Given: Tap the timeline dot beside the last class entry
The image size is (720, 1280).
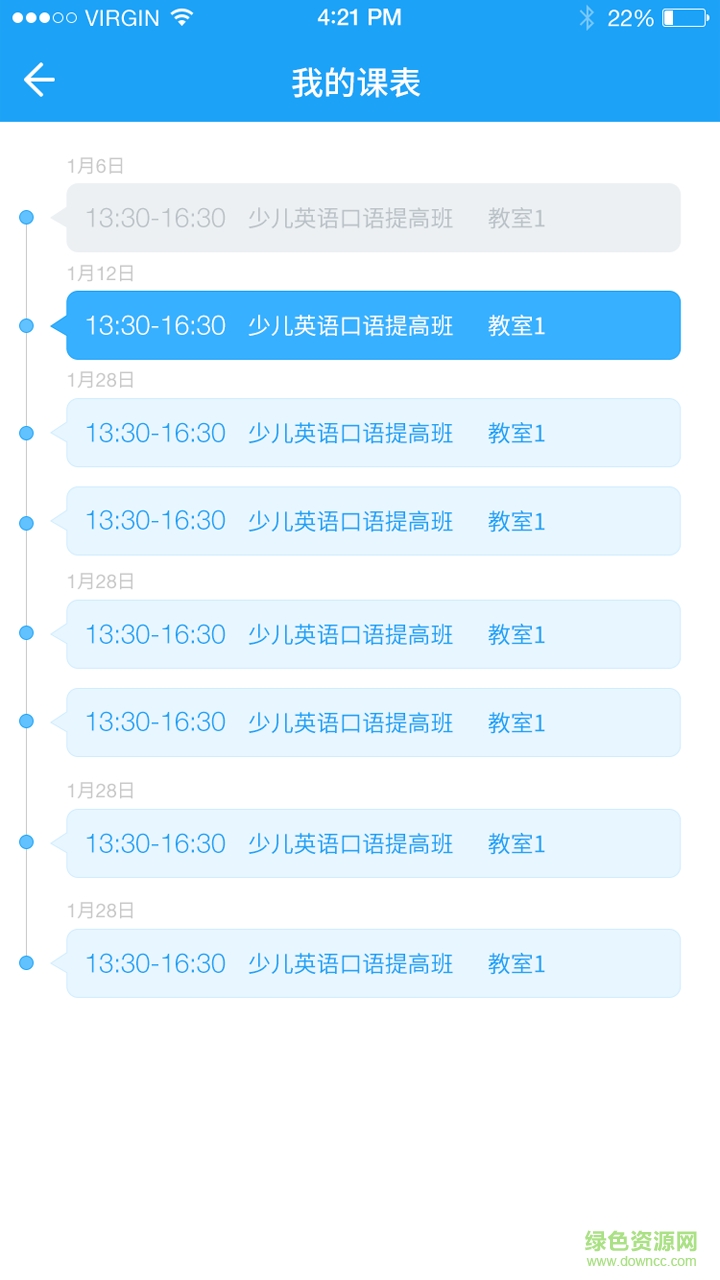Looking at the screenshot, I should (26, 963).
